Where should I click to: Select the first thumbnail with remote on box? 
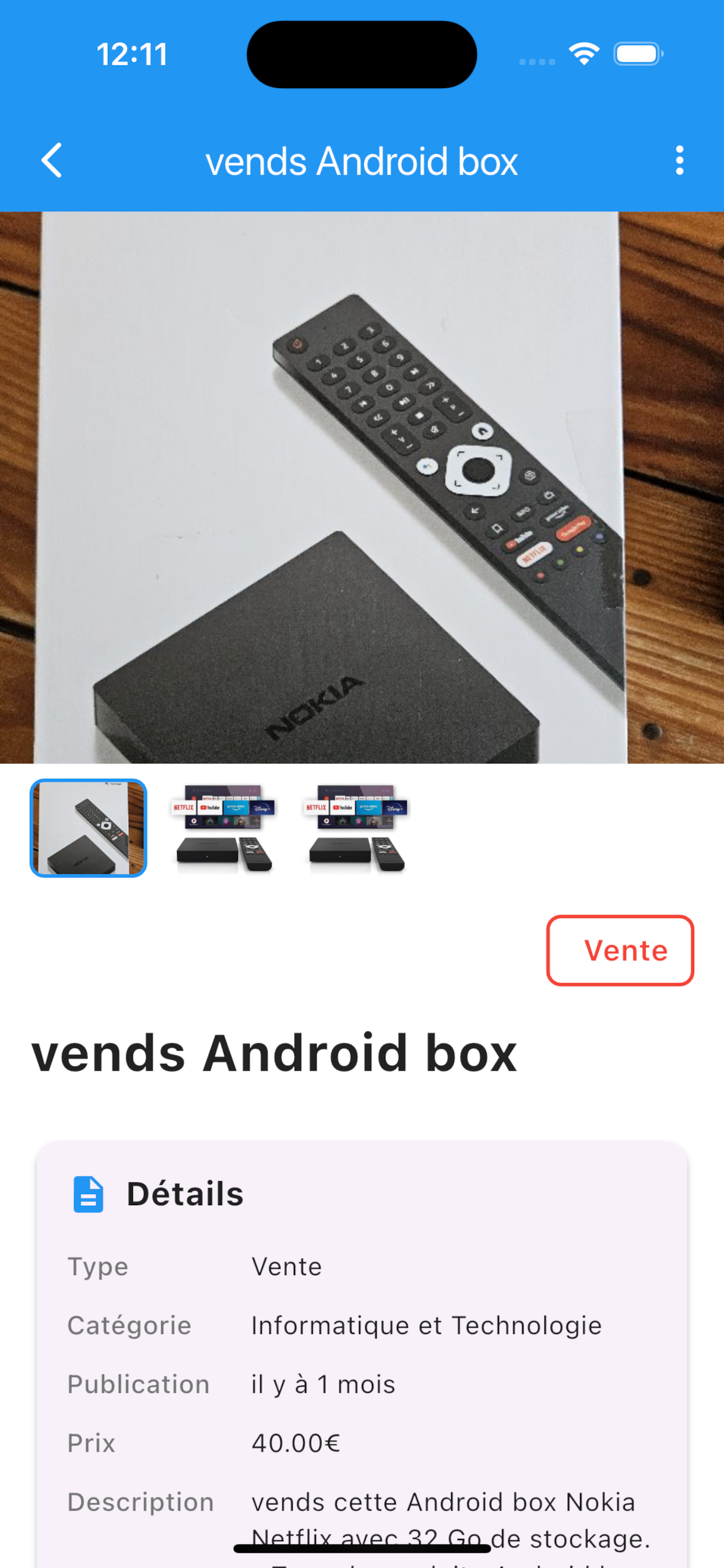(x=89, y=828)
